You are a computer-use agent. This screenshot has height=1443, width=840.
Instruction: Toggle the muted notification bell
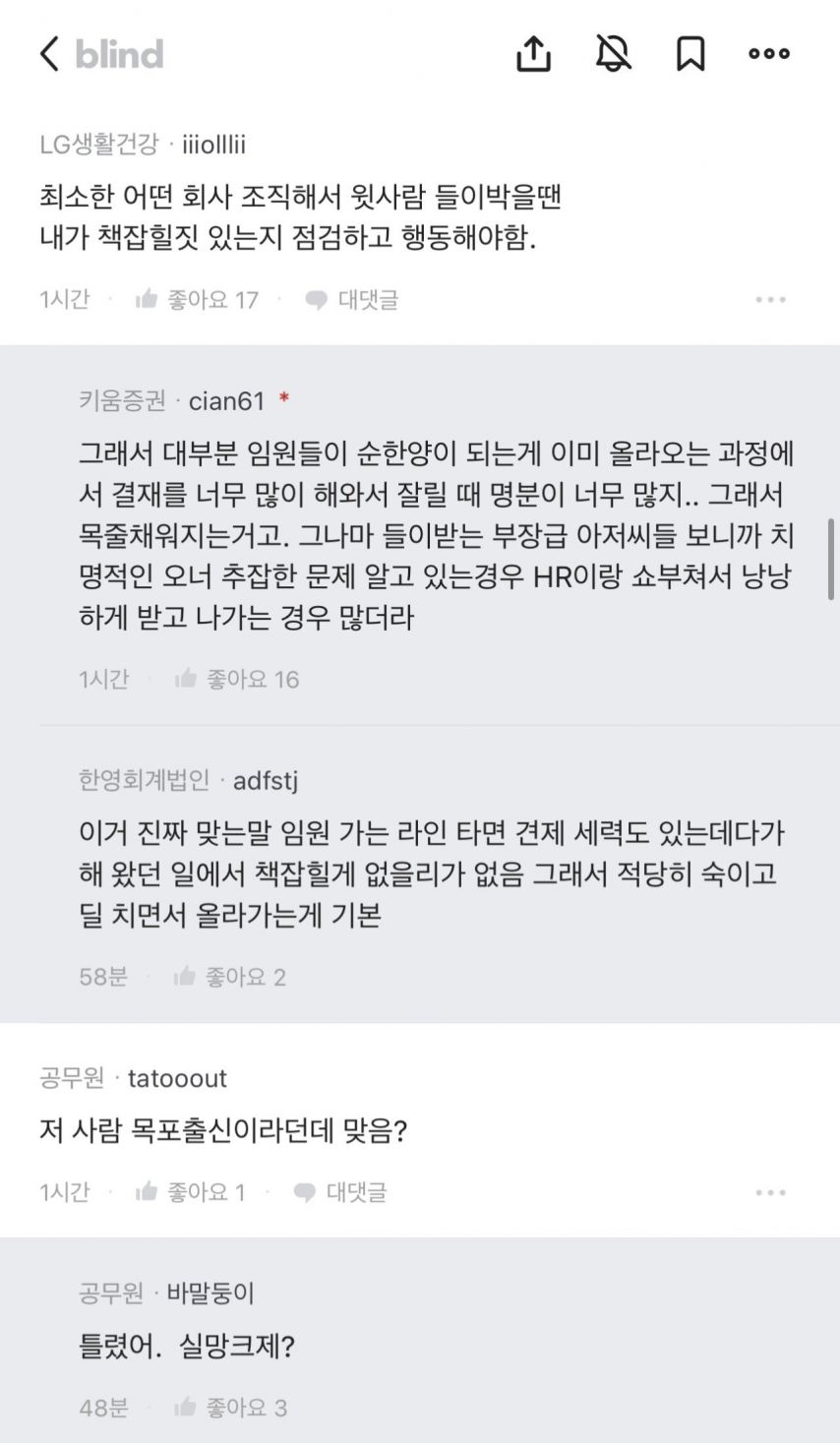point(613,54)
